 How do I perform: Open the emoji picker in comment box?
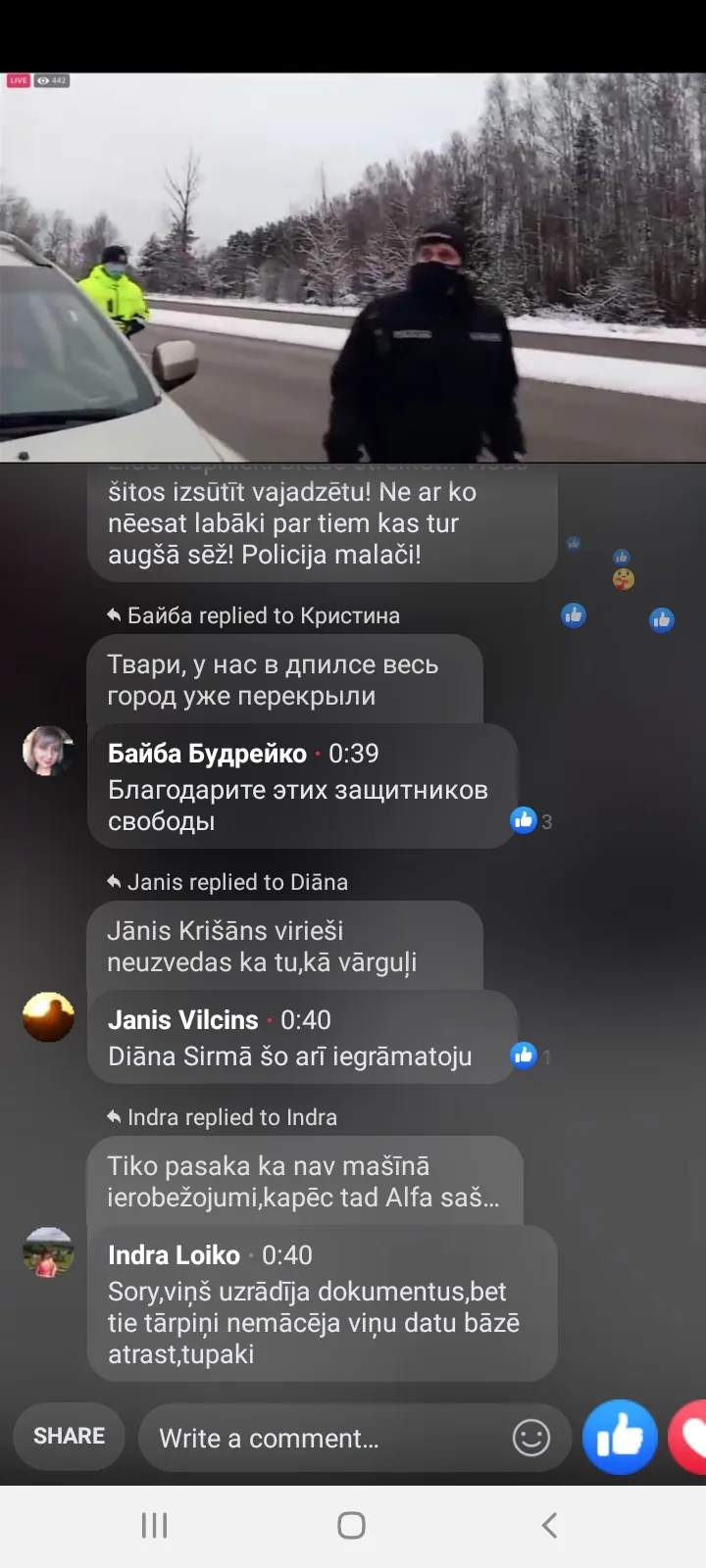tap(531, 1438)
